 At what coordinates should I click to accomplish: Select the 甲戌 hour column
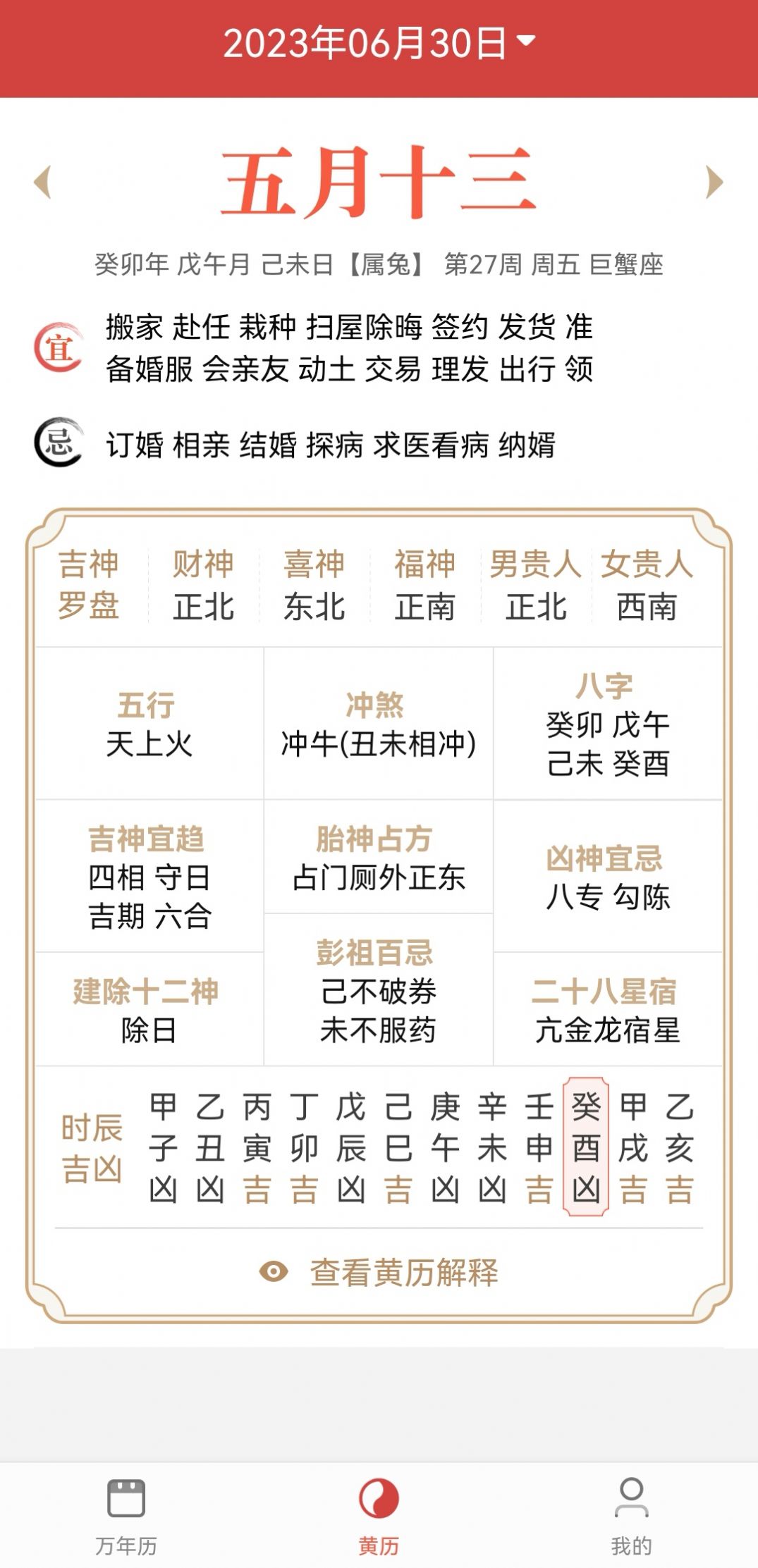pos(633,1148)
